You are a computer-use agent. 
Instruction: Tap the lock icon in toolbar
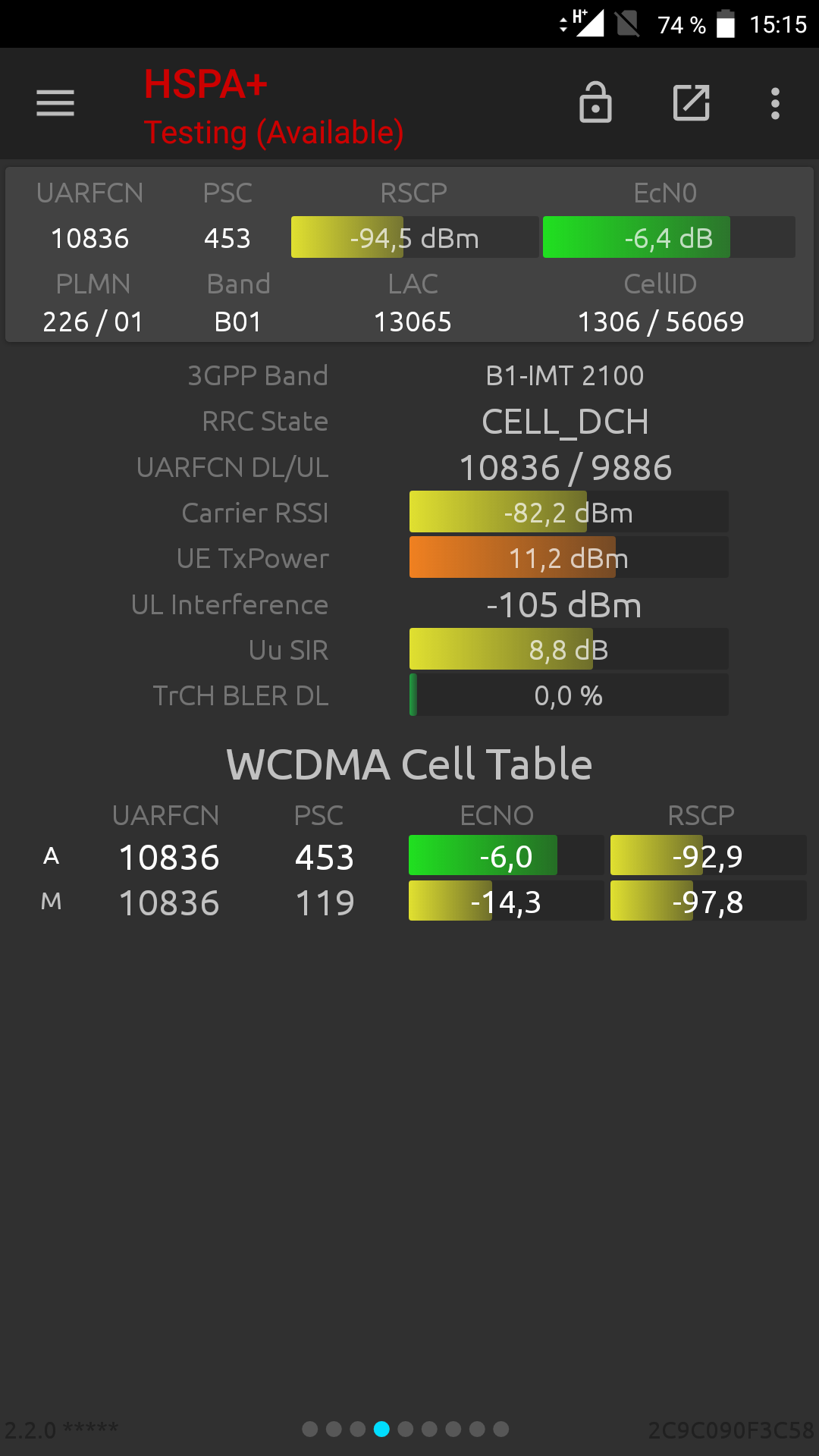(595, 102)
